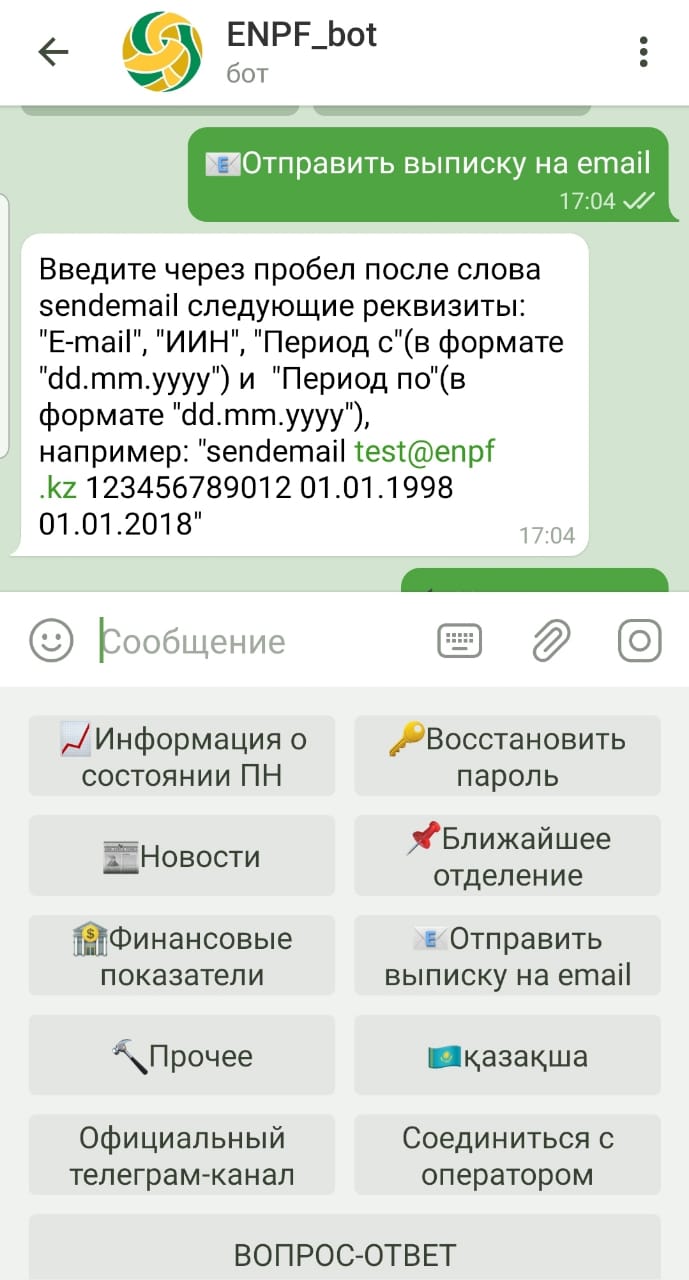Switch language to қазақша
Screen dimensions: 689x1280
pos(507,1056)
